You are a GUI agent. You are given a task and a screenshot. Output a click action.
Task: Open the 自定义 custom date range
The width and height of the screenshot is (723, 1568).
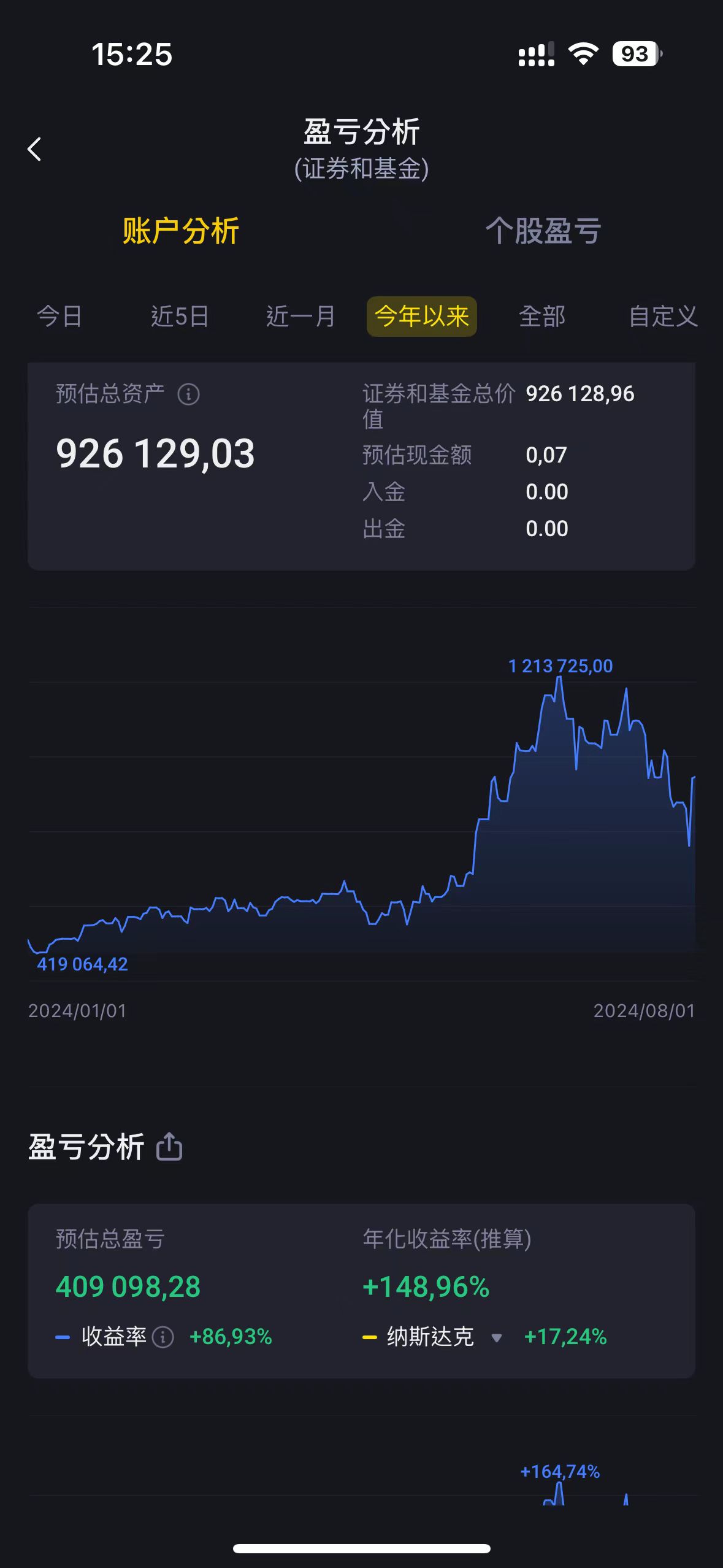664,317
